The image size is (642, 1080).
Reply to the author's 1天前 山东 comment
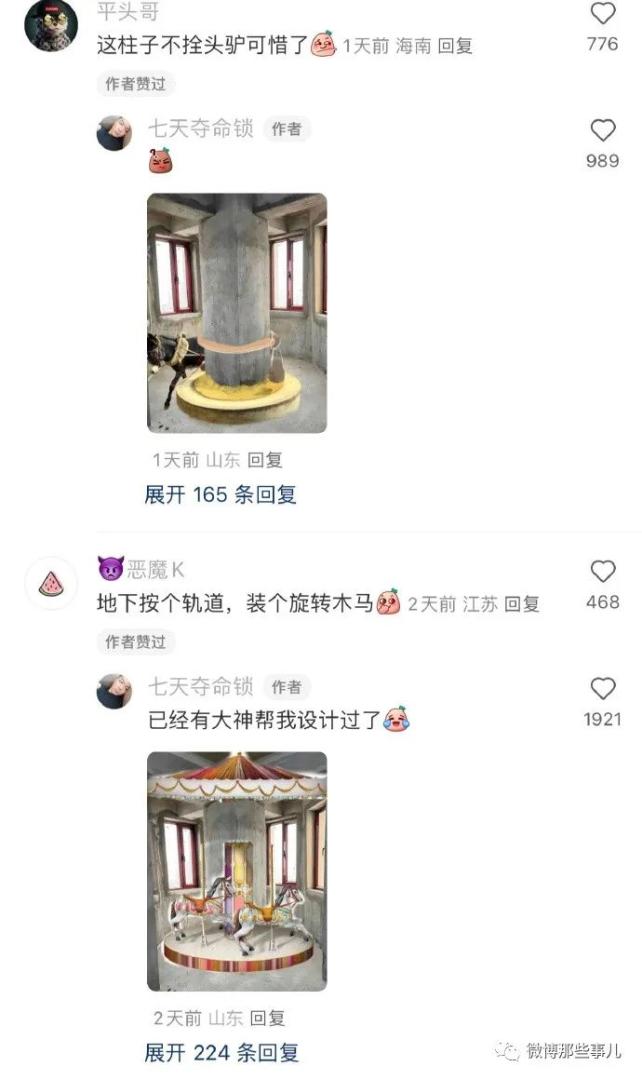(x=265, y=460)
